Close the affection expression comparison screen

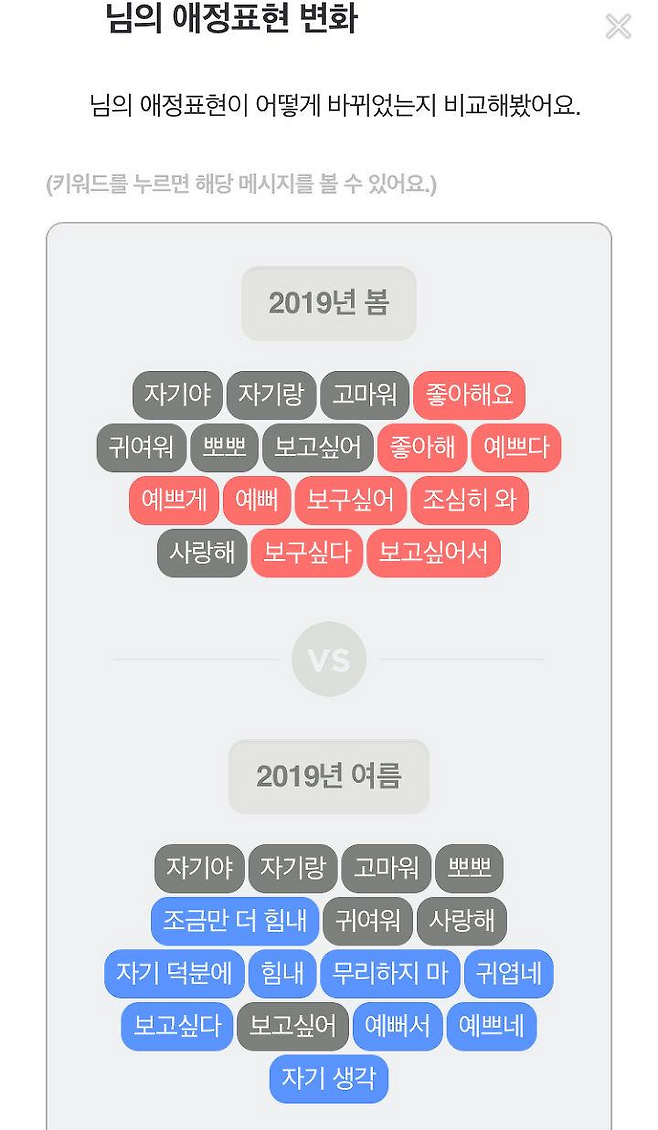coord(618,26)
